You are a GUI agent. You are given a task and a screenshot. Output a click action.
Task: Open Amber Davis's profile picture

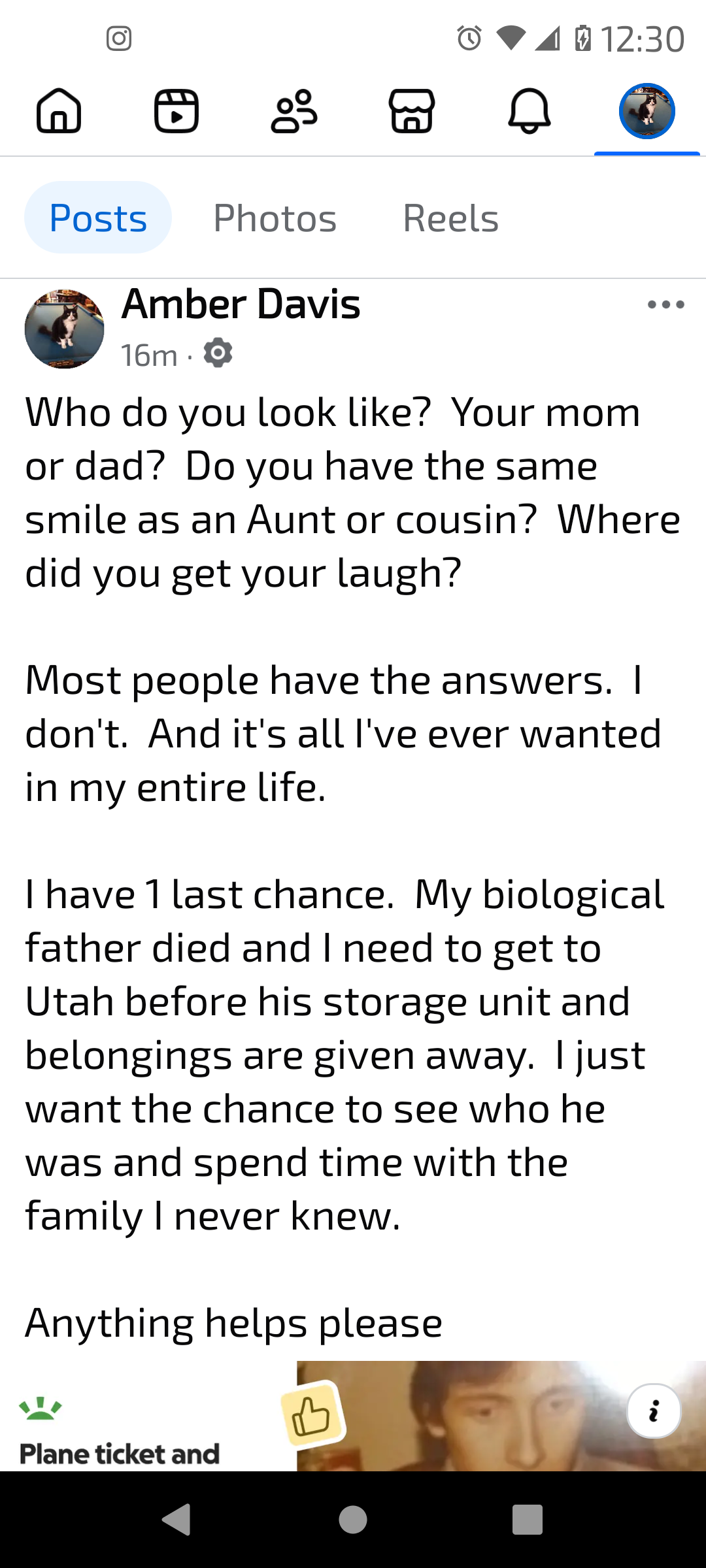(64, 329)
